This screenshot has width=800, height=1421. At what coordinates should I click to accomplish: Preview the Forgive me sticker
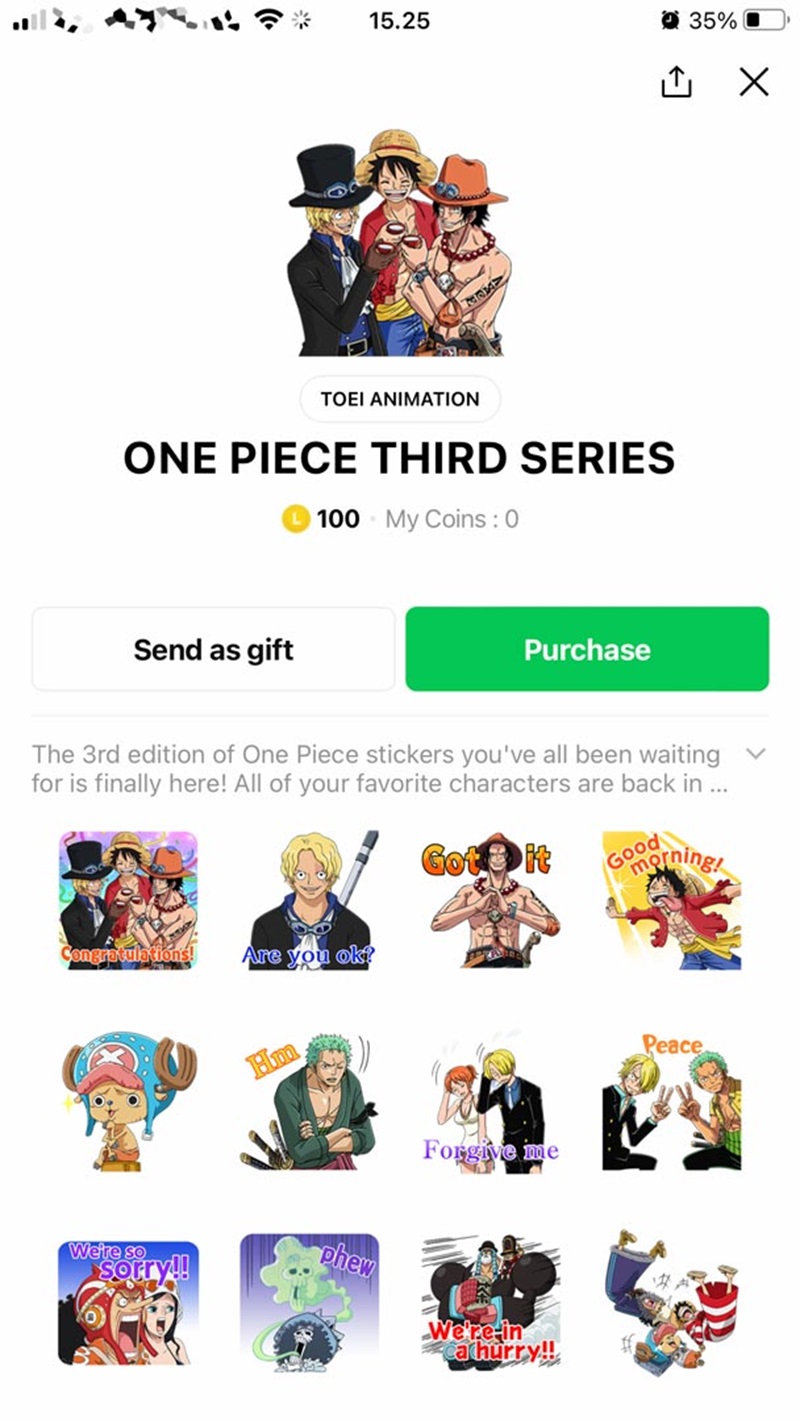(x=490, y=1100)
